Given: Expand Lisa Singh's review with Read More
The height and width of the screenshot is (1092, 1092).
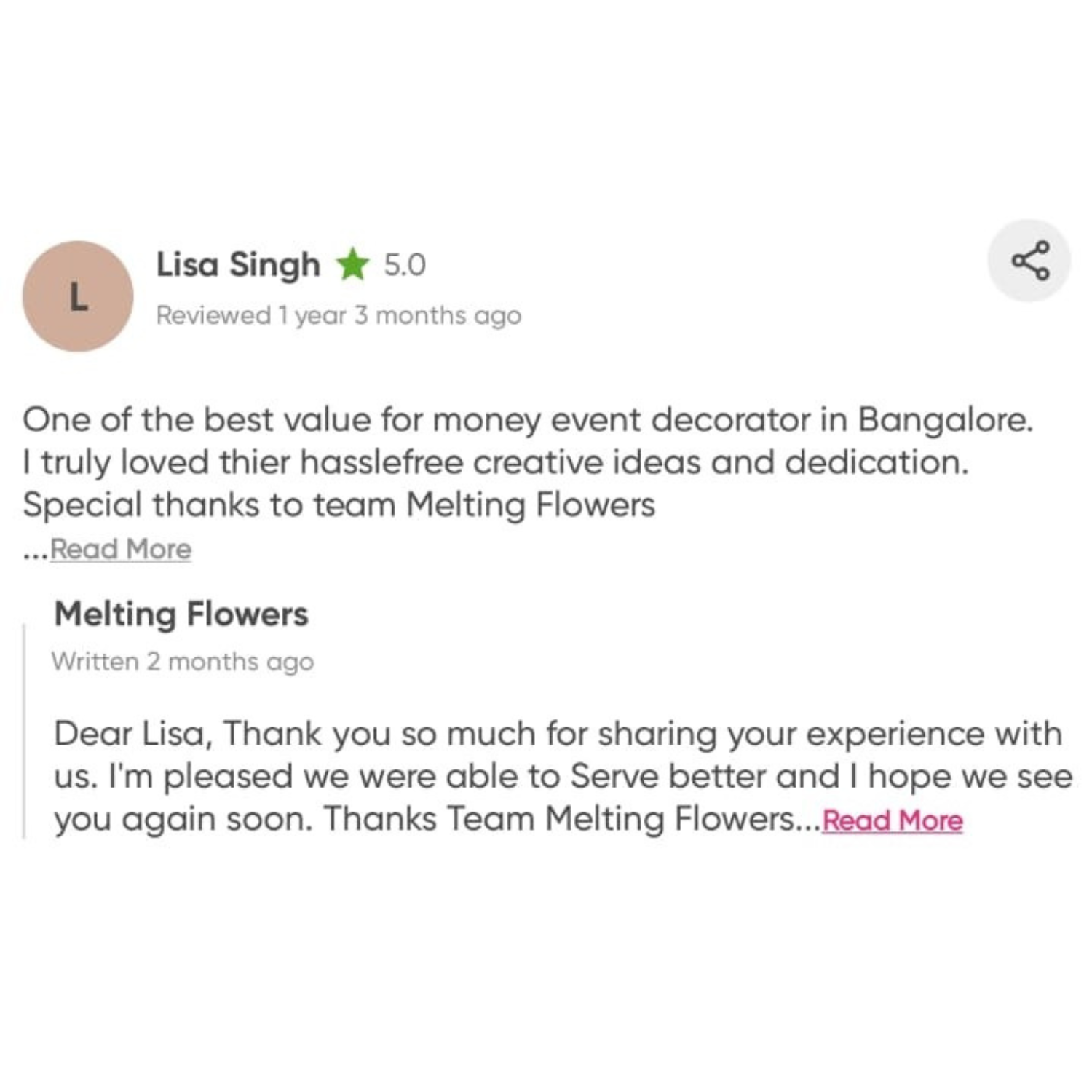Looking at the screenshot, I should (120, 549).
